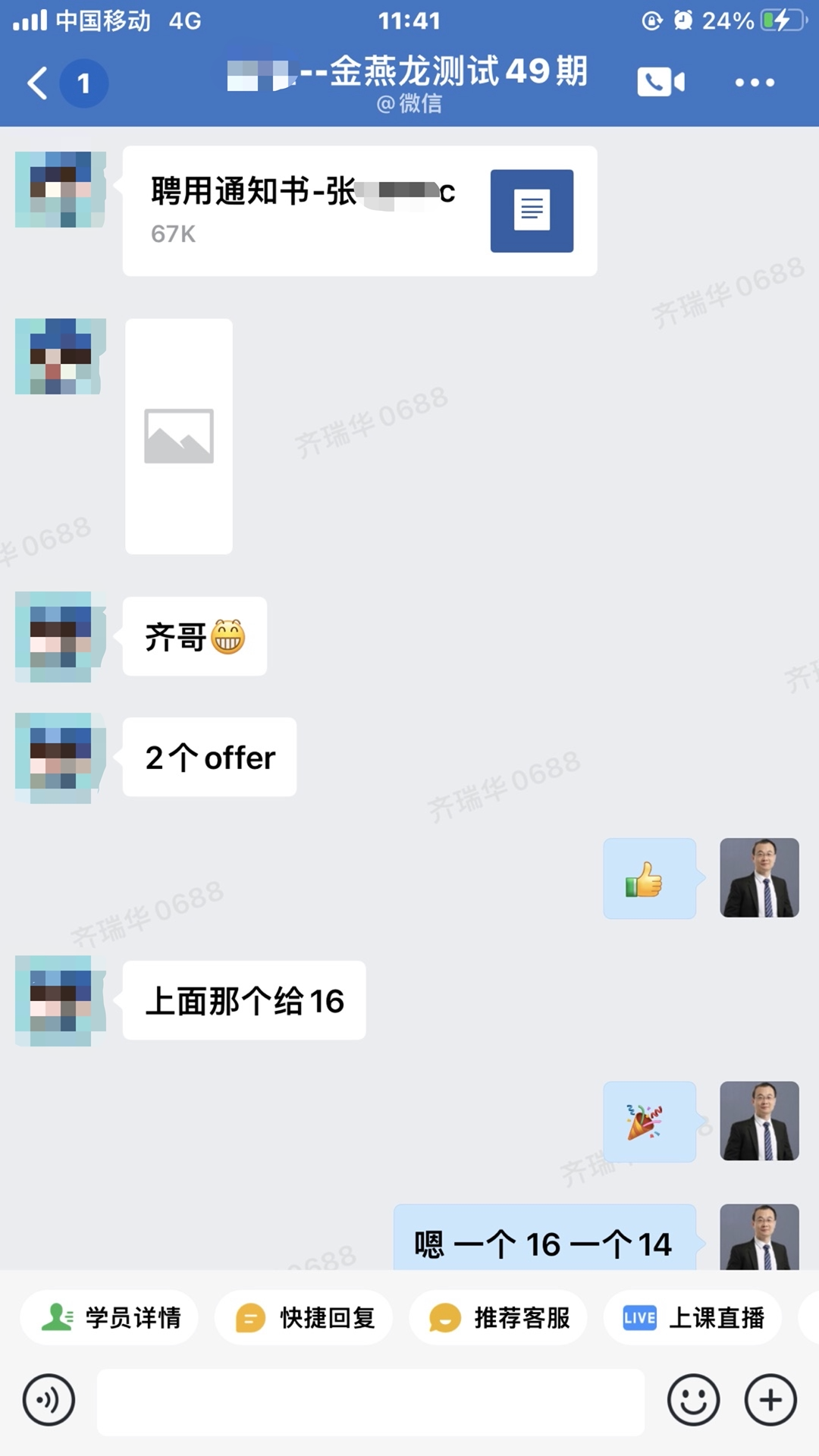
Task: Open 学员详情 student details
Action: pos(110,1318)
